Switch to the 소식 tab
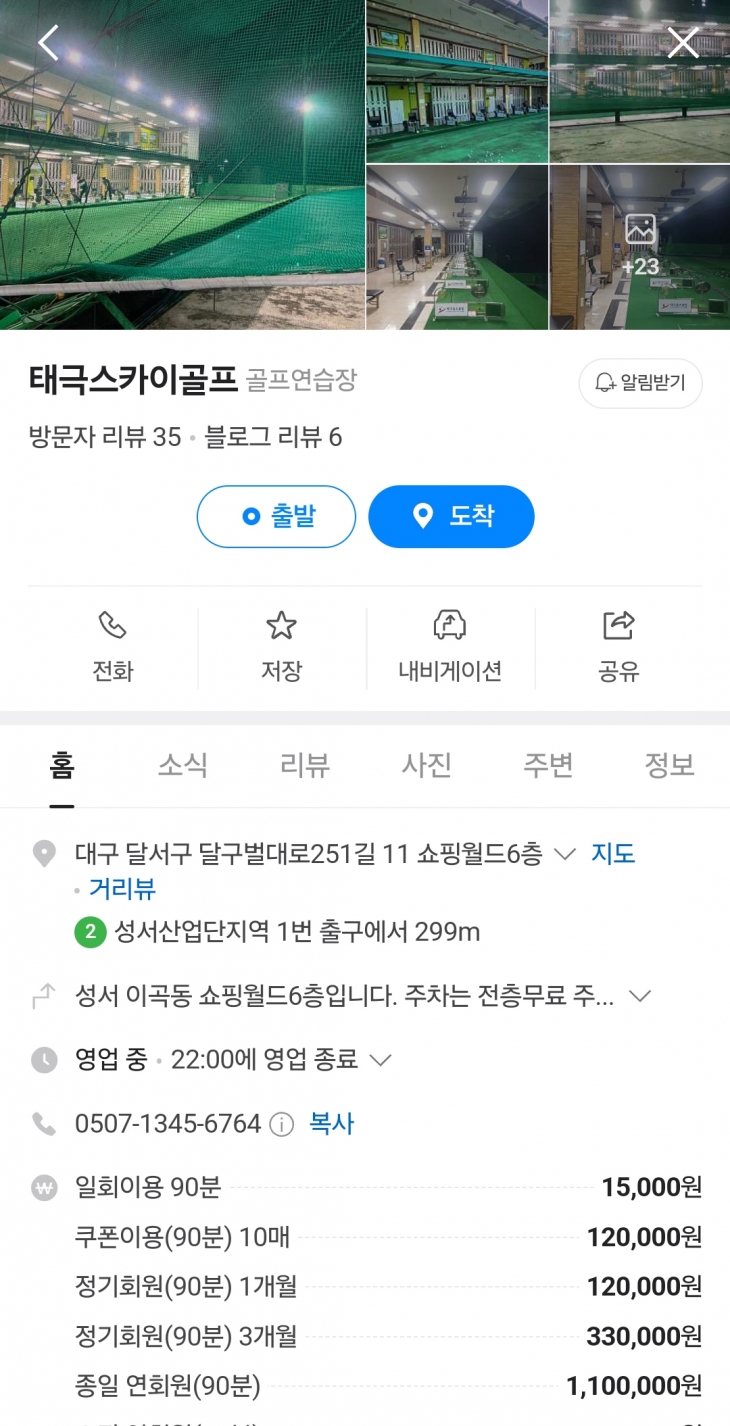The width and height of the screenshot is (730, 1426). [x=183, y=766]
